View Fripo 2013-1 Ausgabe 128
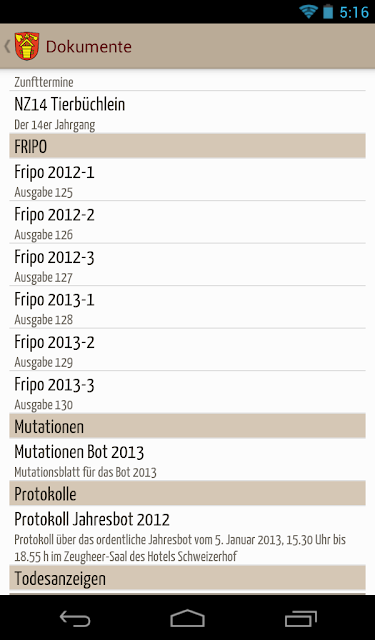 (187, 307)
